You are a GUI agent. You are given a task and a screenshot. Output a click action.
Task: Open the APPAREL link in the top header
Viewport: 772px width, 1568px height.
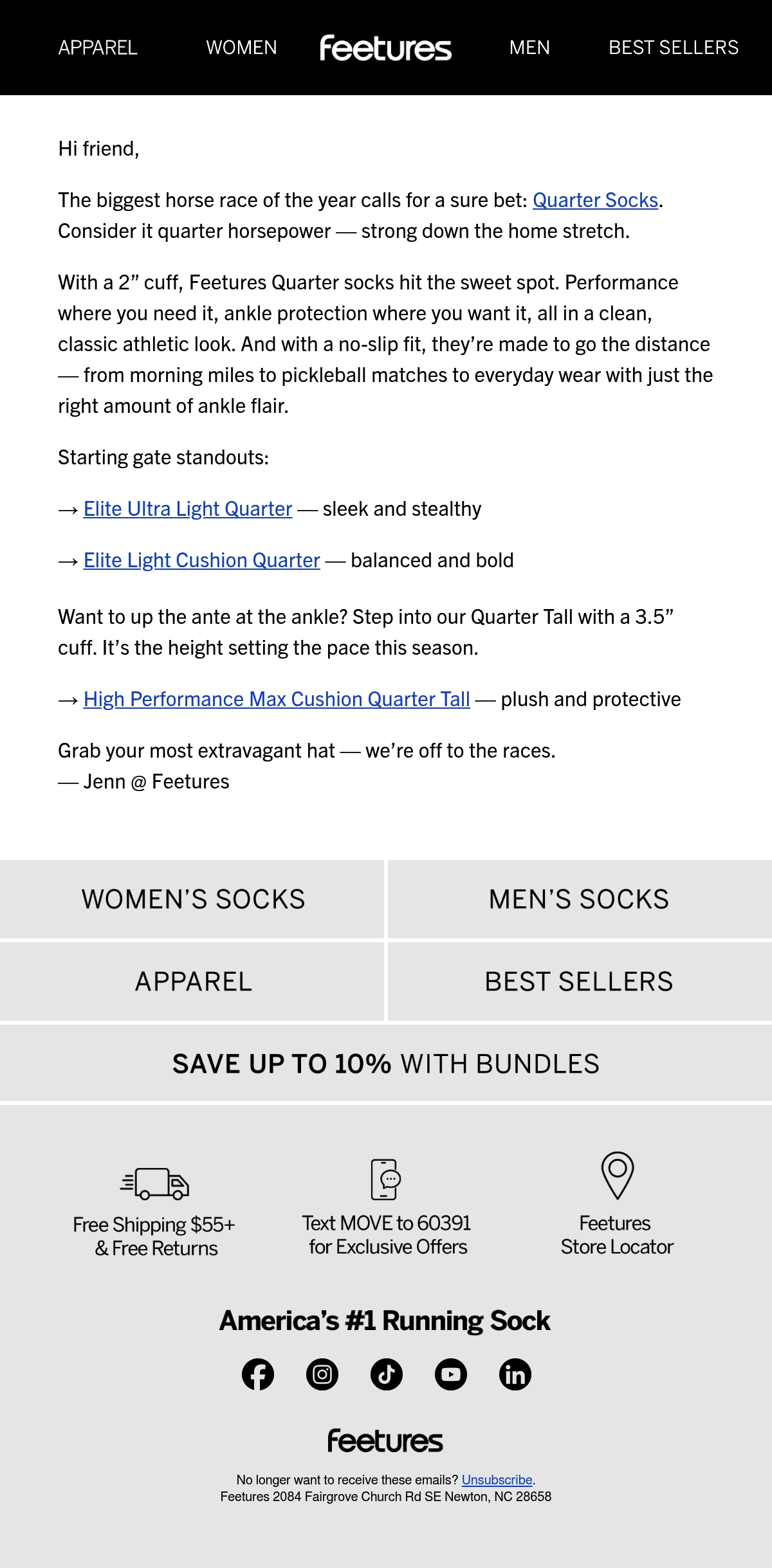[x=98, y=48]
